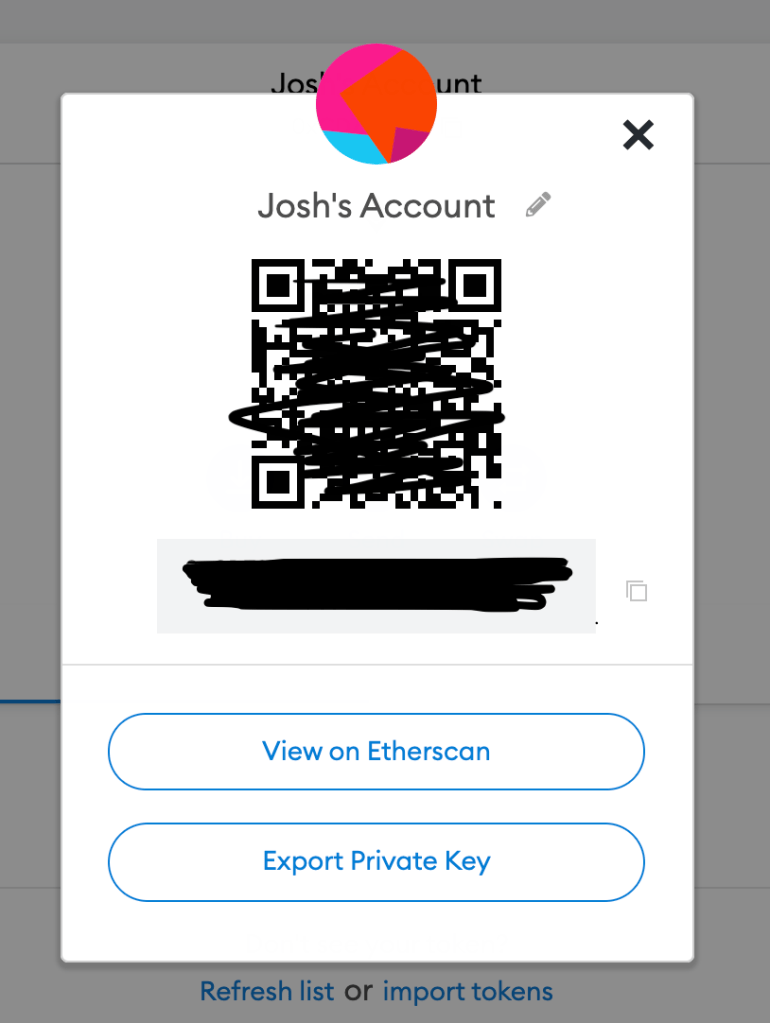Open the import tokens link
The height and width of the screenshot is (1023, 770).
point(467,991)
